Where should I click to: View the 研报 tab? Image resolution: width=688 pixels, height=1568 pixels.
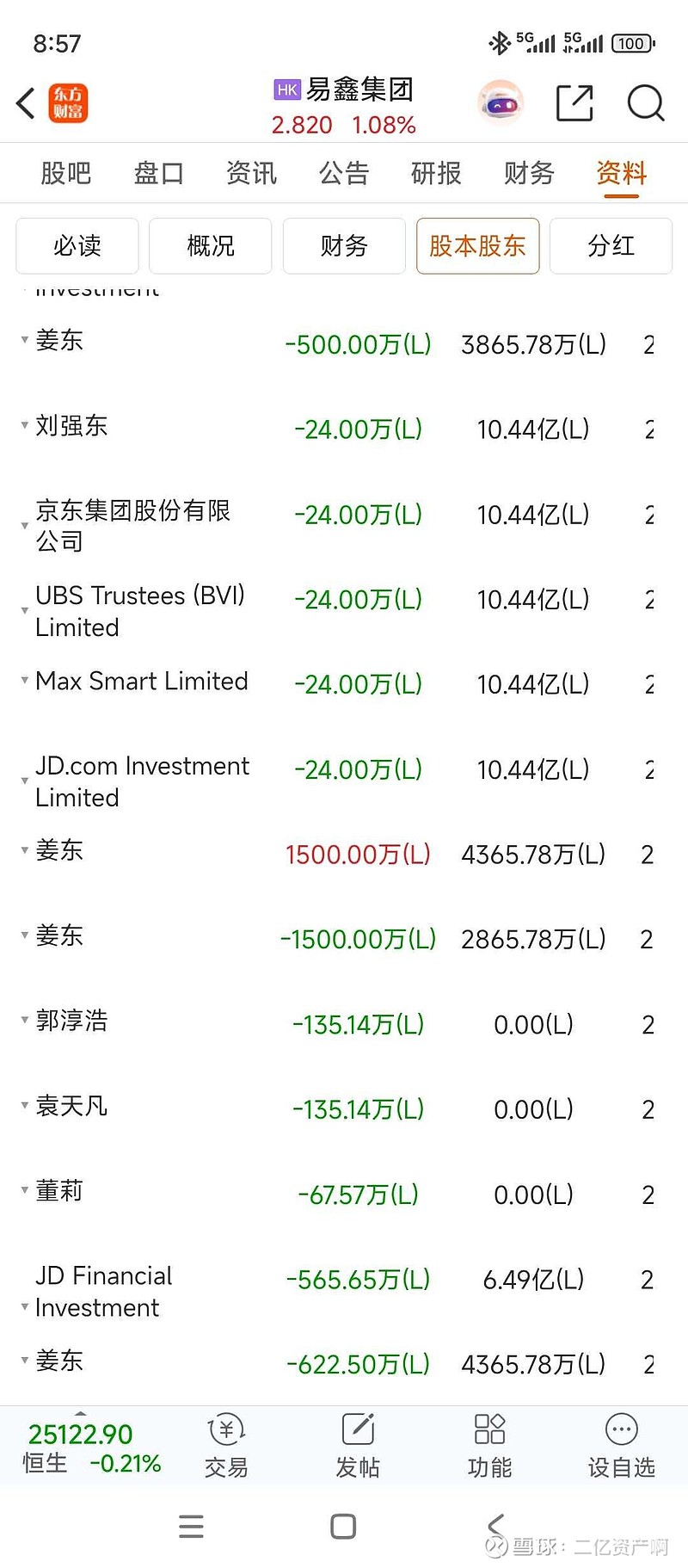[x=436, y=173]
